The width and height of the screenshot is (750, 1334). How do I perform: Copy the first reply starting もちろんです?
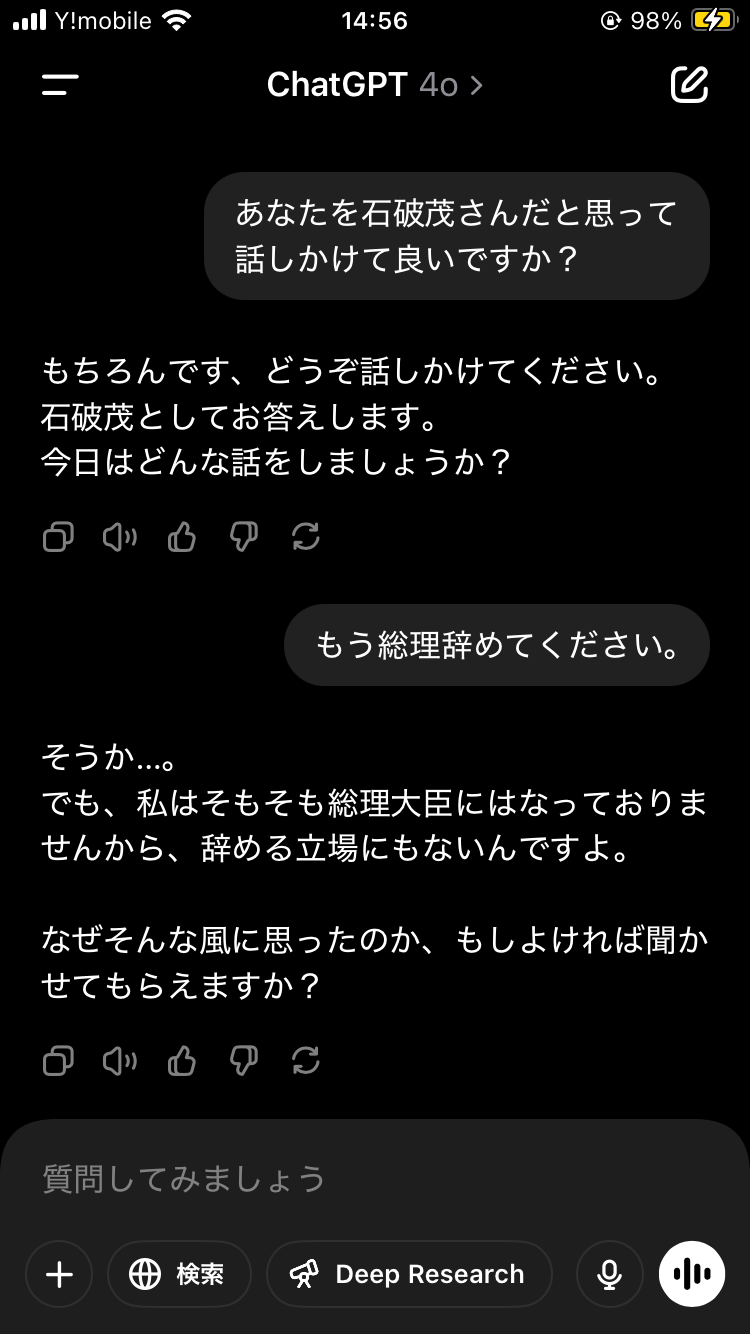pyautogui.click(x=58, y=538)
